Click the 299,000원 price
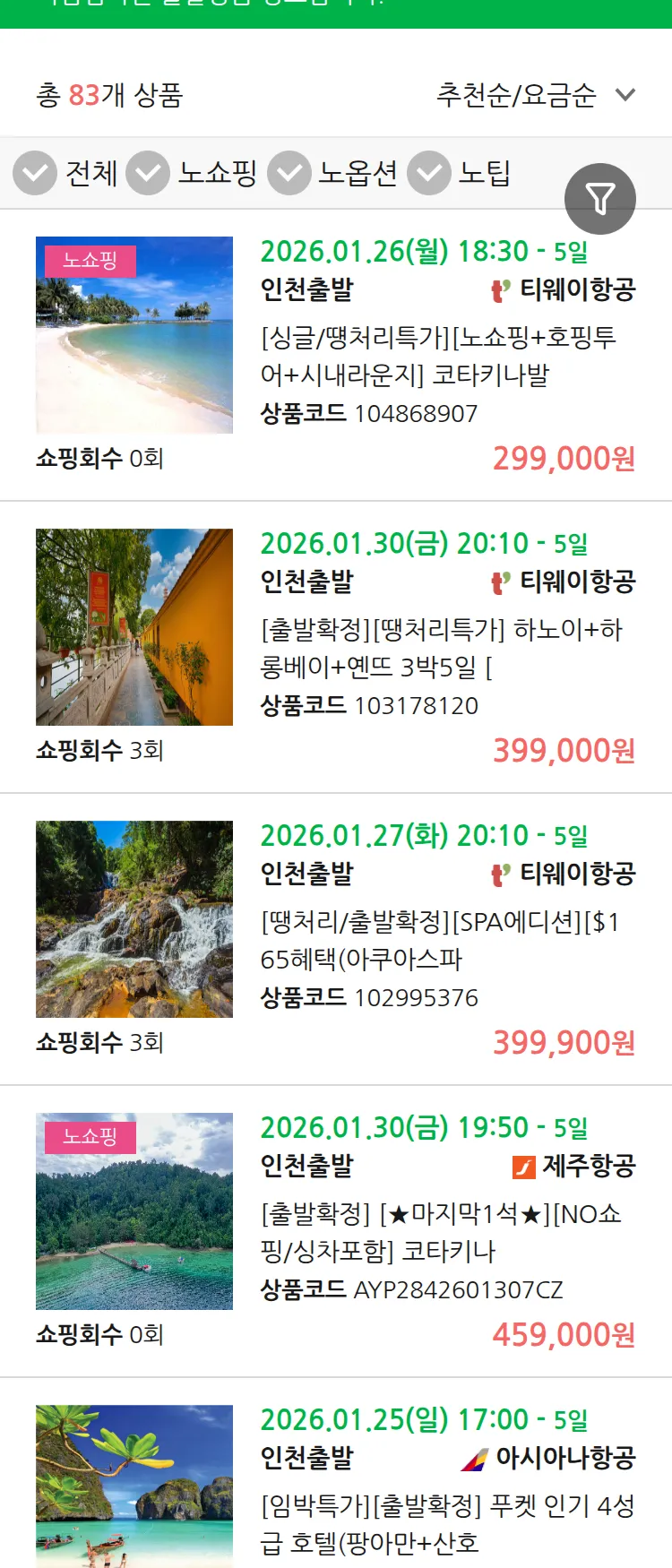 563,460
